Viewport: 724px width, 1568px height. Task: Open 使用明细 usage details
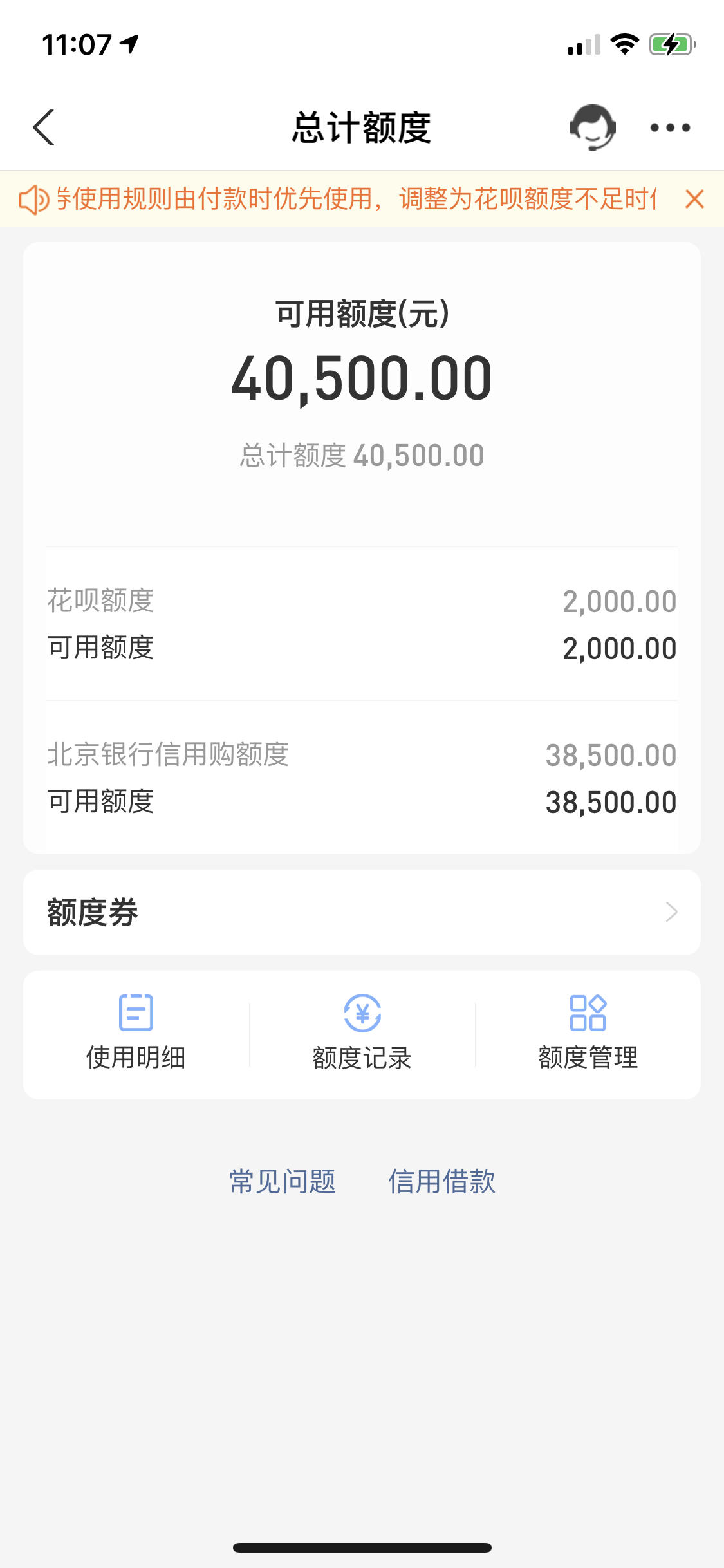point(136,1033)
